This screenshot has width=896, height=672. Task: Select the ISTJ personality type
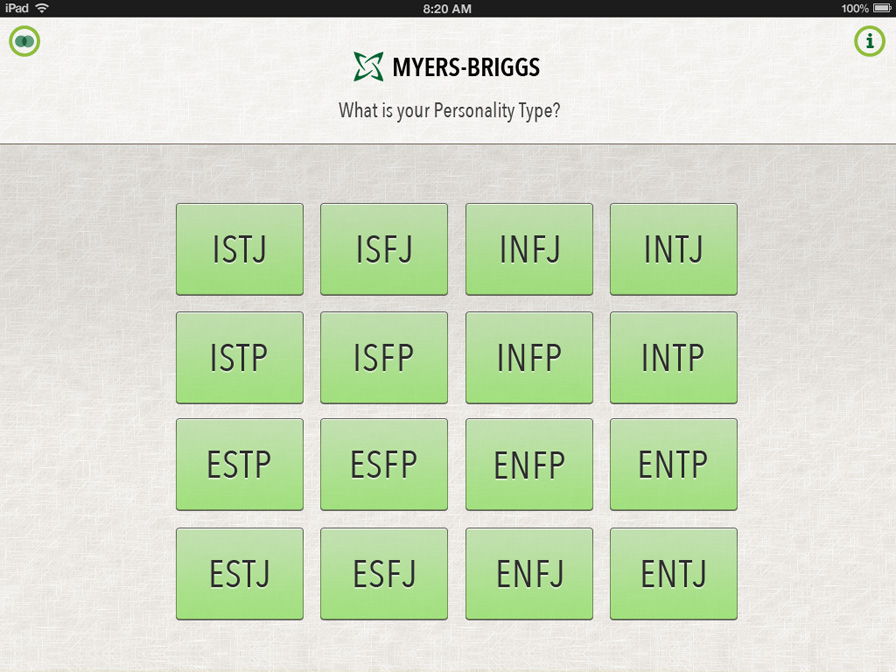pos(240,249)
